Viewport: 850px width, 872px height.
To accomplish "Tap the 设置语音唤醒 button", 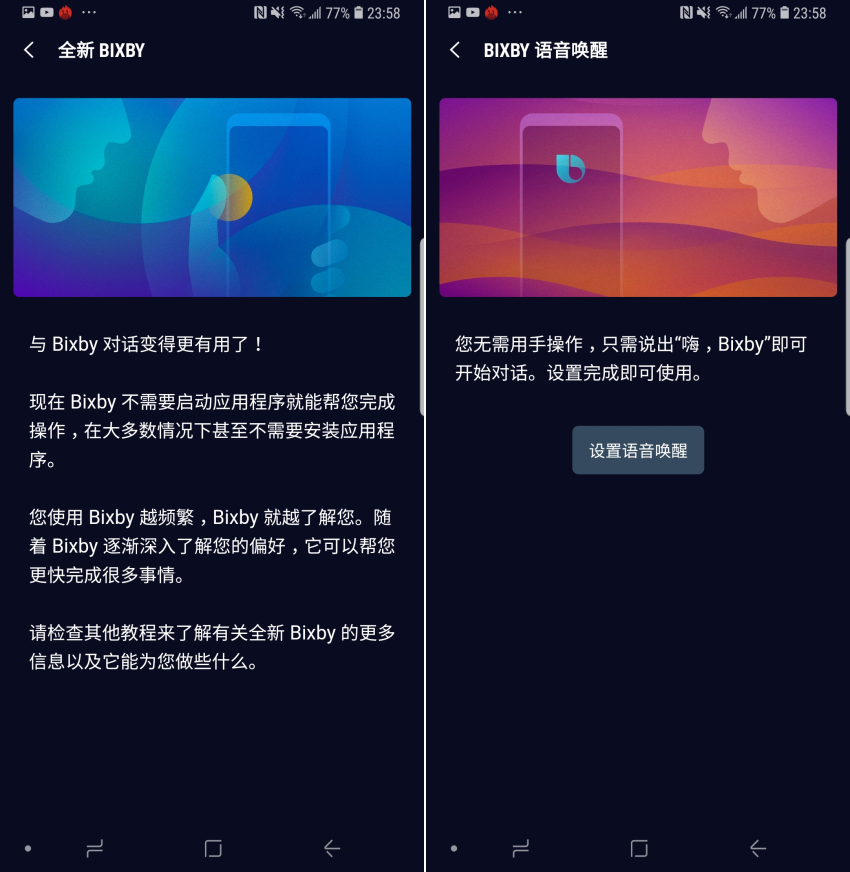I will click(x=638, y=451).
